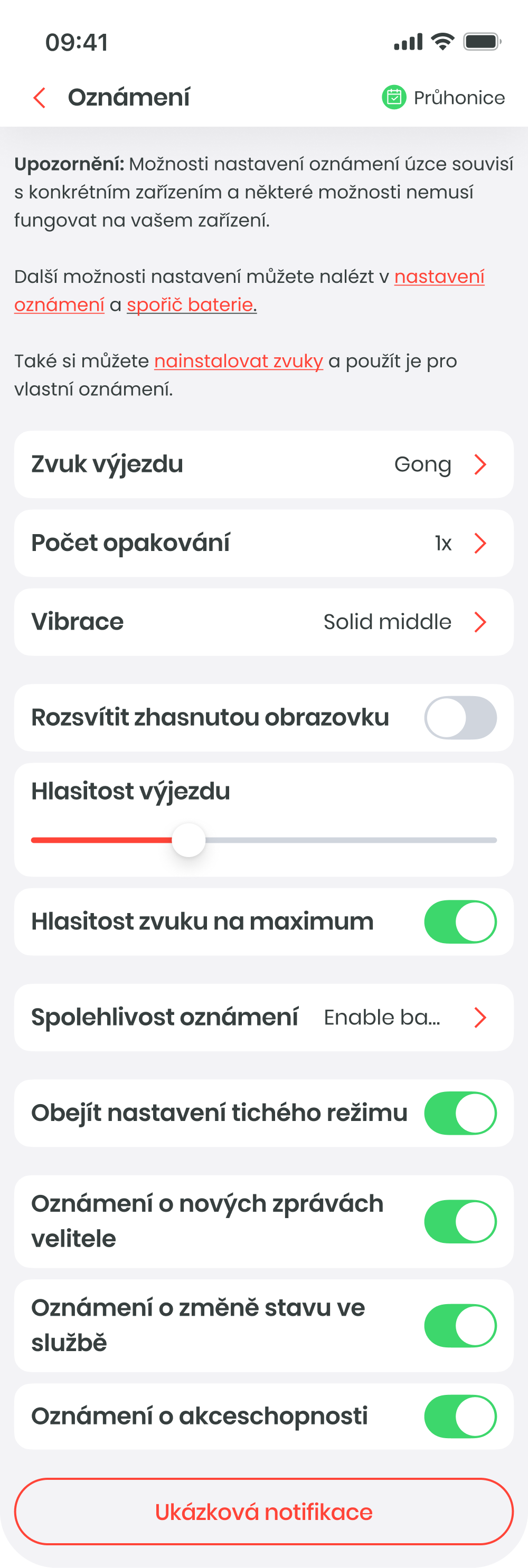Select Průhonice in the header

[x=459, y=98]
